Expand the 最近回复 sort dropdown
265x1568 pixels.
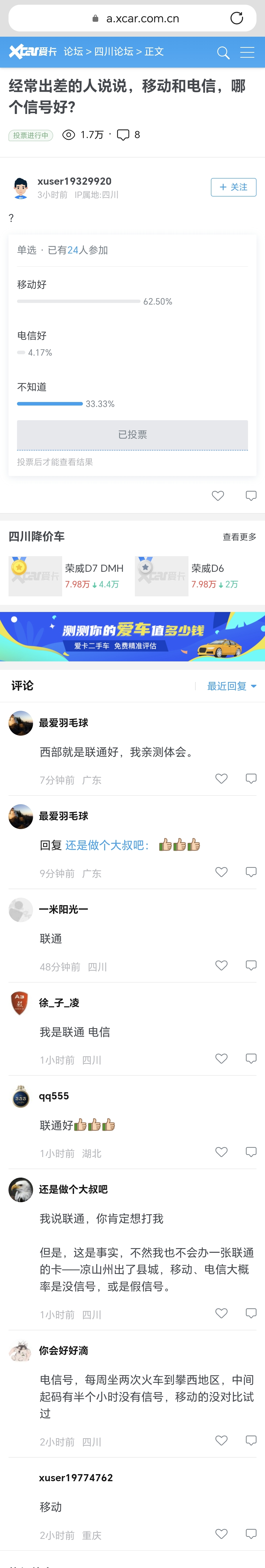coord(231,686)
